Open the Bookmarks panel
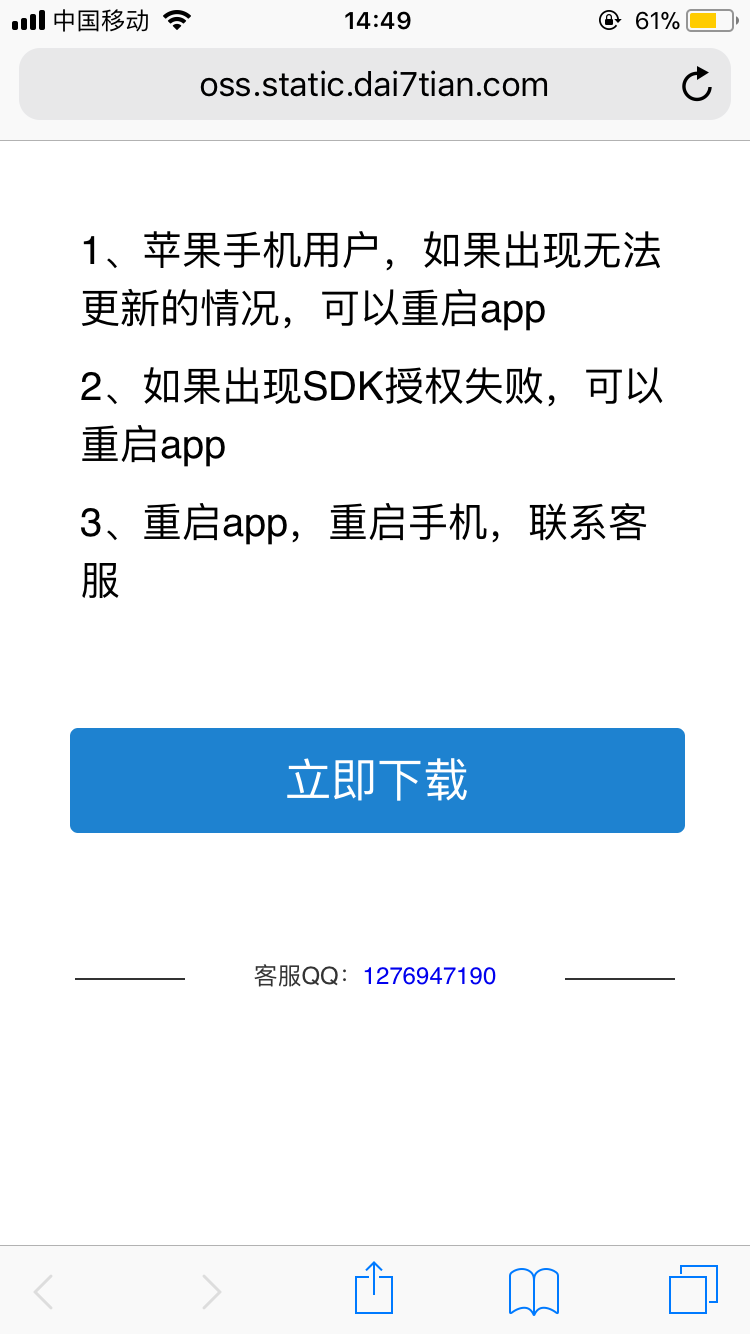Image resolution: width=750 pixels, height=1334 pixels. pos(532,1289)
